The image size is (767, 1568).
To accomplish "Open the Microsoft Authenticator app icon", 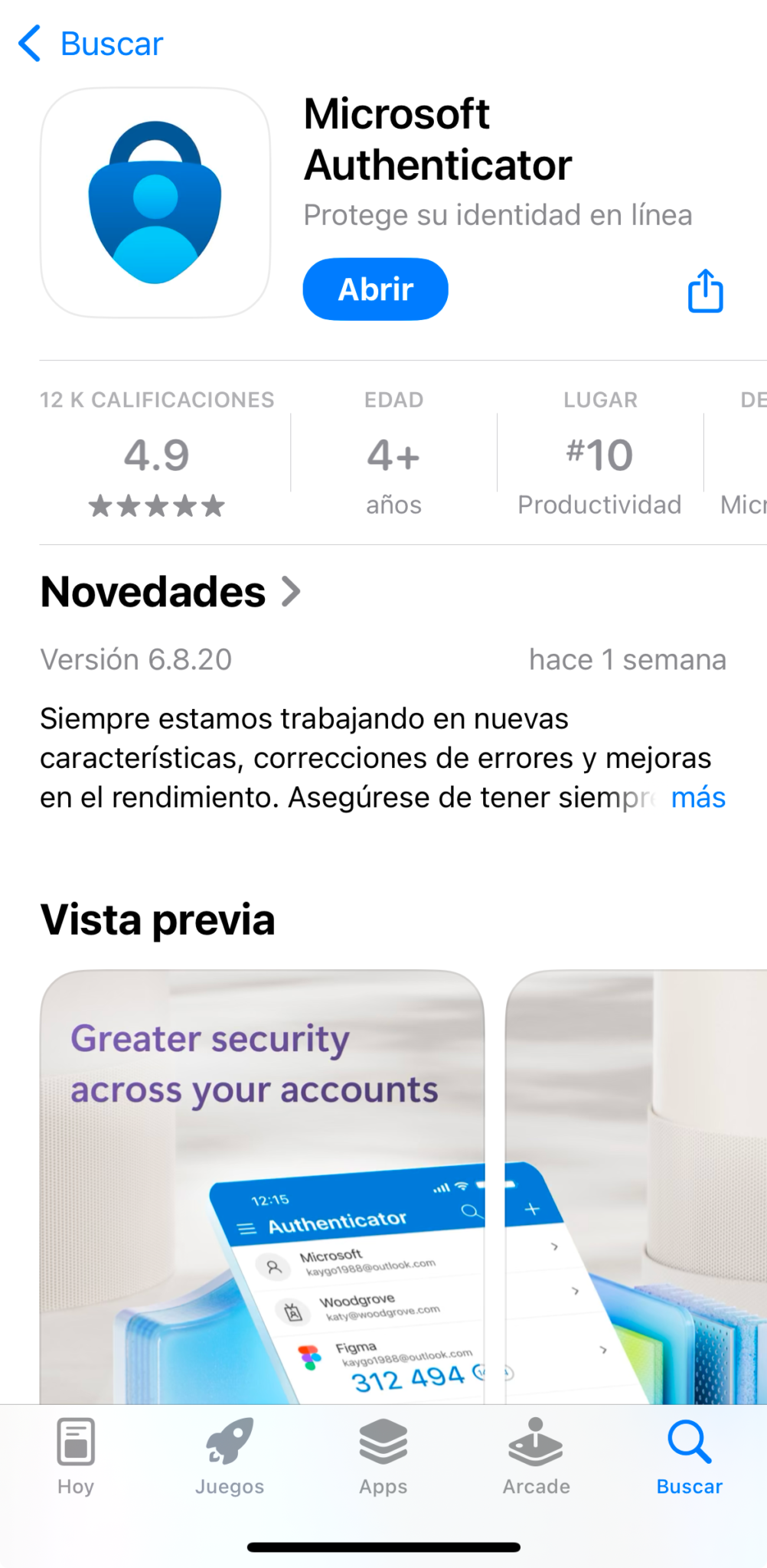I will point(155,203).
